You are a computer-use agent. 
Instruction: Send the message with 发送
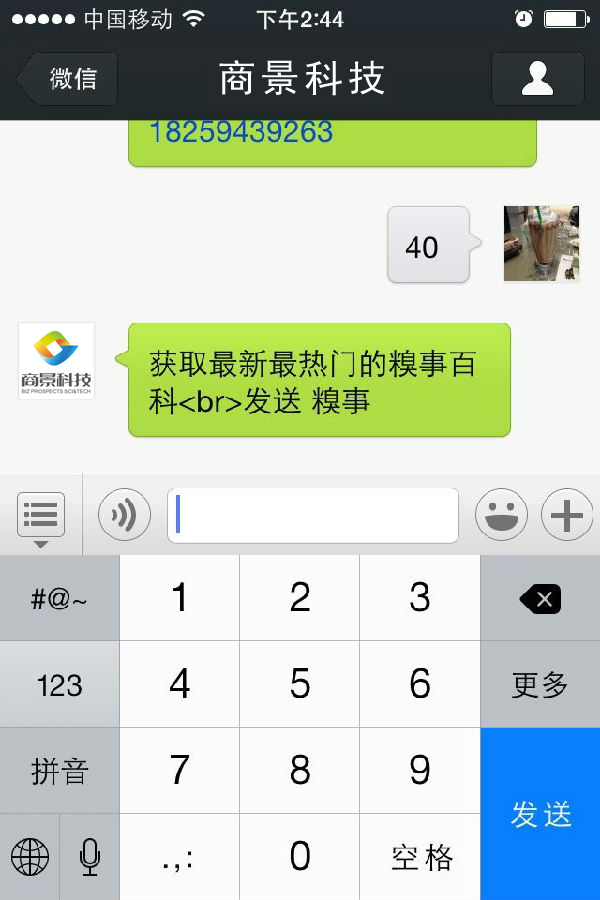[540, 814]
